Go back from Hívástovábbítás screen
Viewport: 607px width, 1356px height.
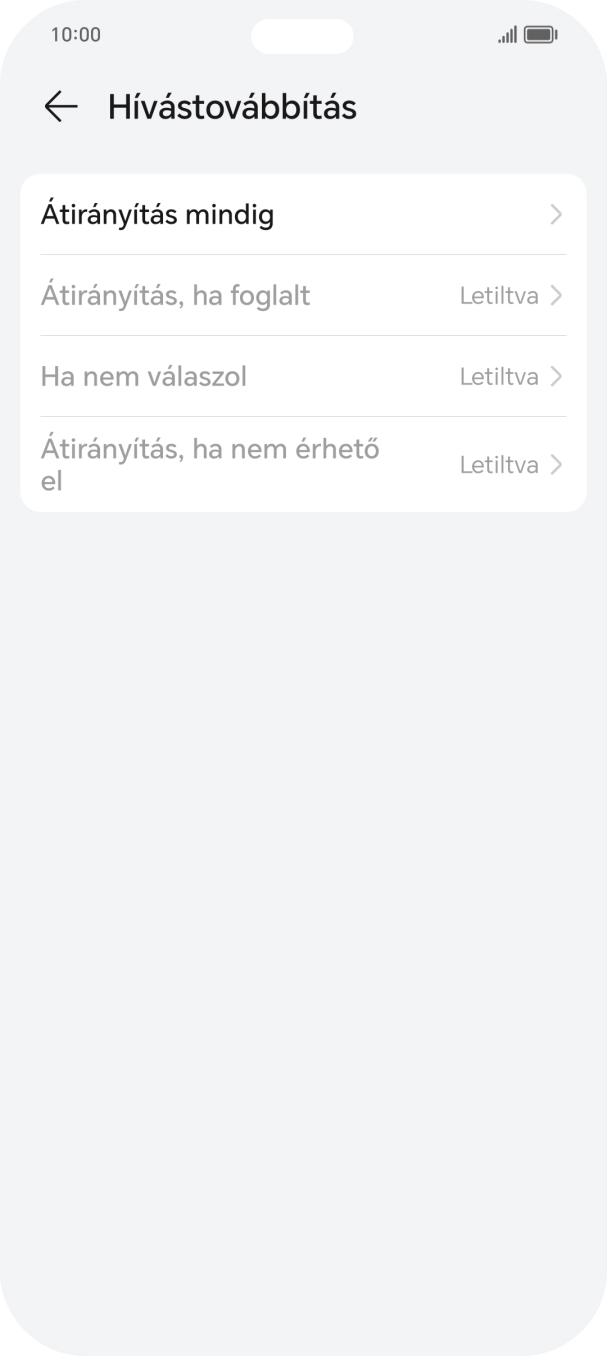[x=61, y=107]
